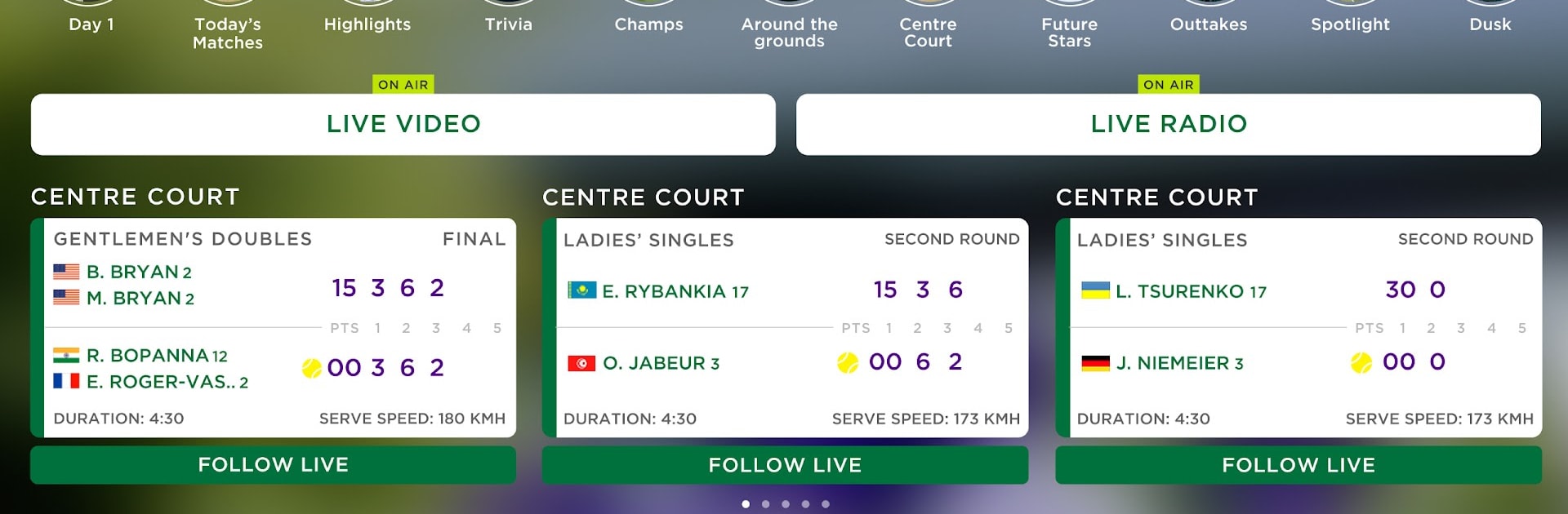This screenshot has height=514, width=1568.
Task: Open the Rybankia vs Jabeur match card
Action: tap(785, 327)
